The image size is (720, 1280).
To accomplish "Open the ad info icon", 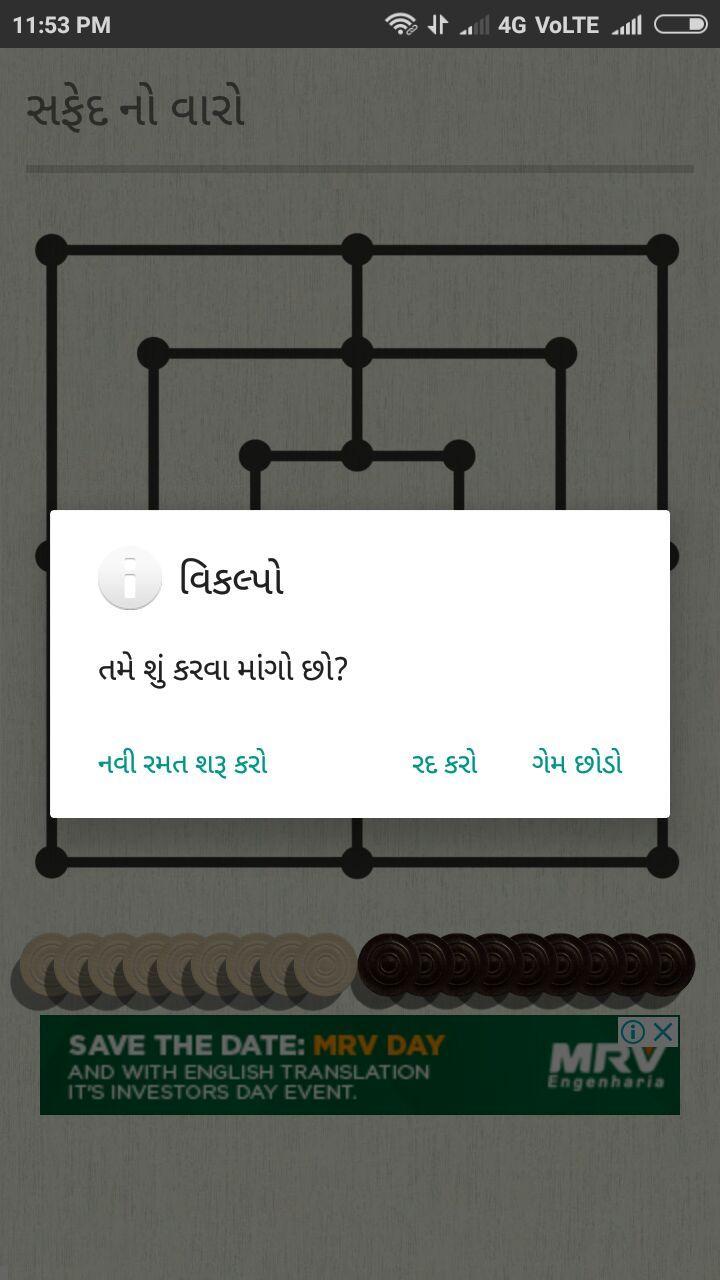I will (x=634, y=1032).
